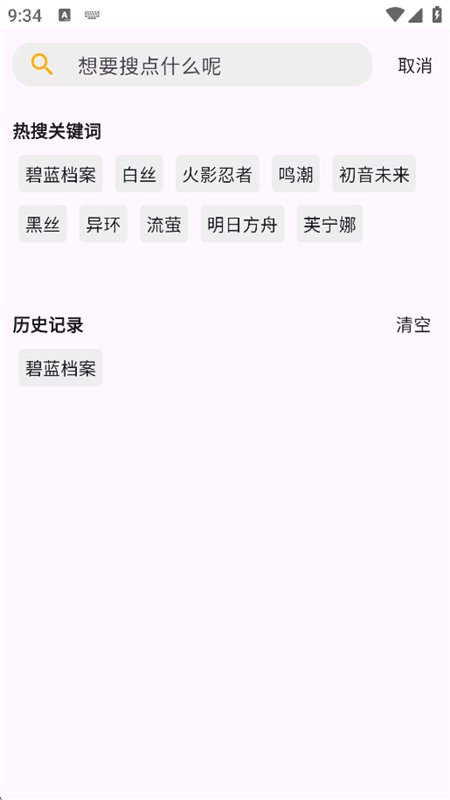450x800 pixels.
Task: Select the 芙宁娜 keyword chip
Action: click(330, 224)
